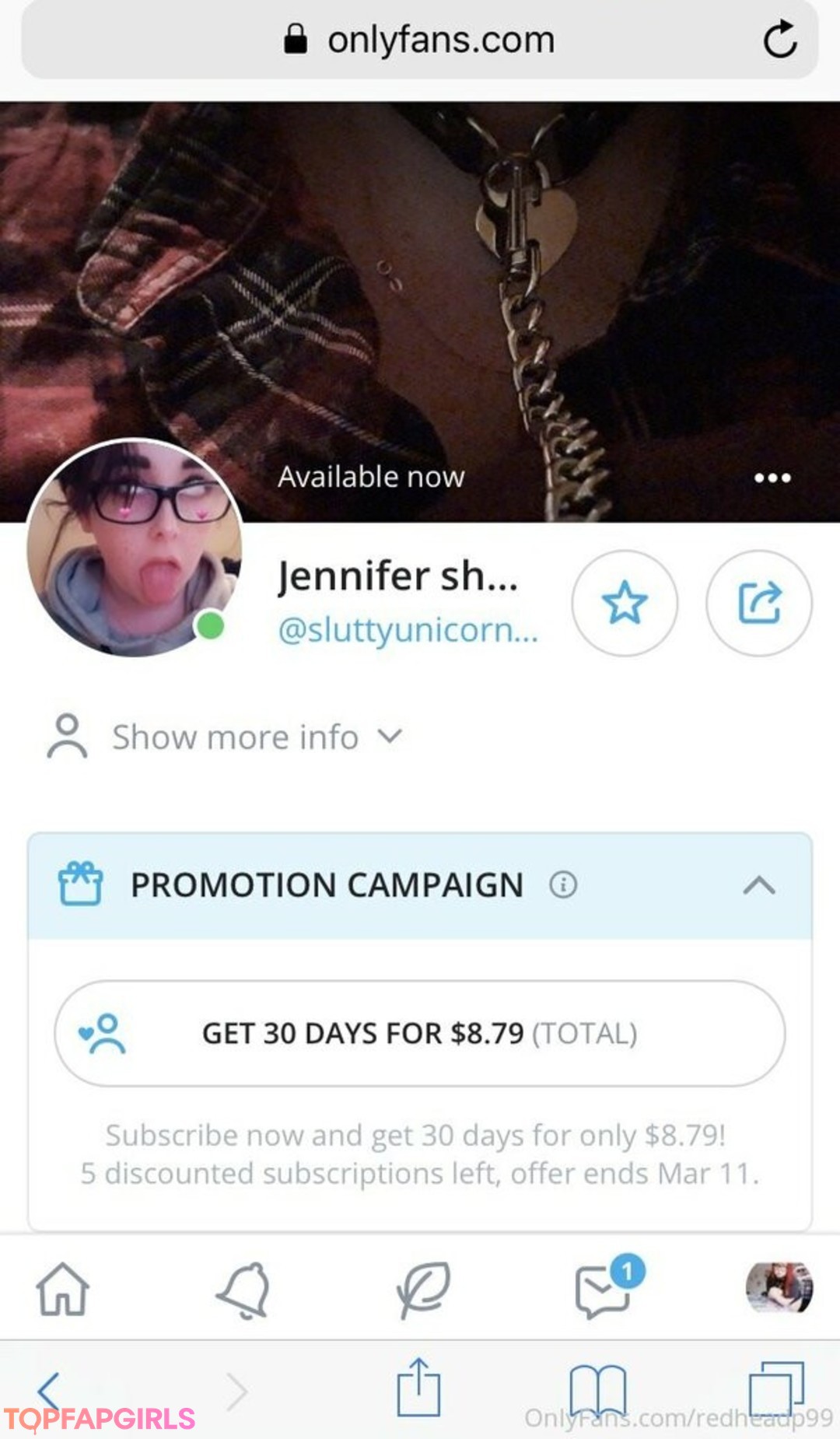
Task: Expand Show more info
Action: [x=226, y=737]
